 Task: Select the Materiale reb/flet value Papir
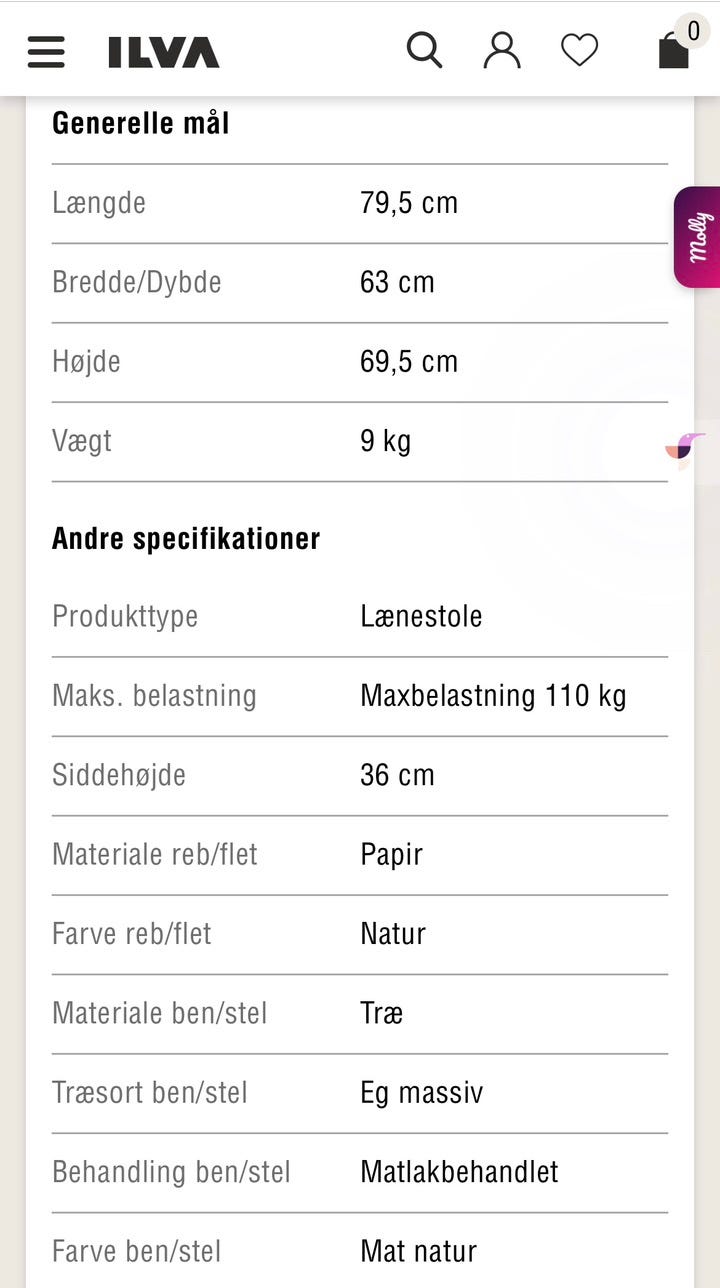391,855
